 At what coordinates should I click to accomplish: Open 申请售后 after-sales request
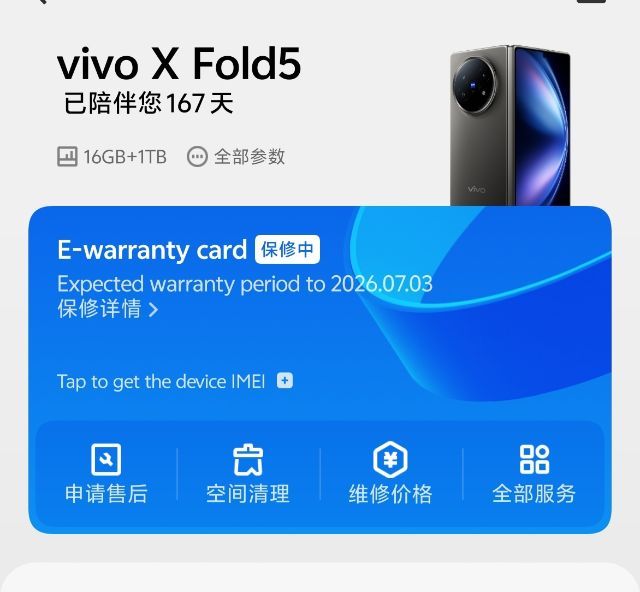[106, 474]
